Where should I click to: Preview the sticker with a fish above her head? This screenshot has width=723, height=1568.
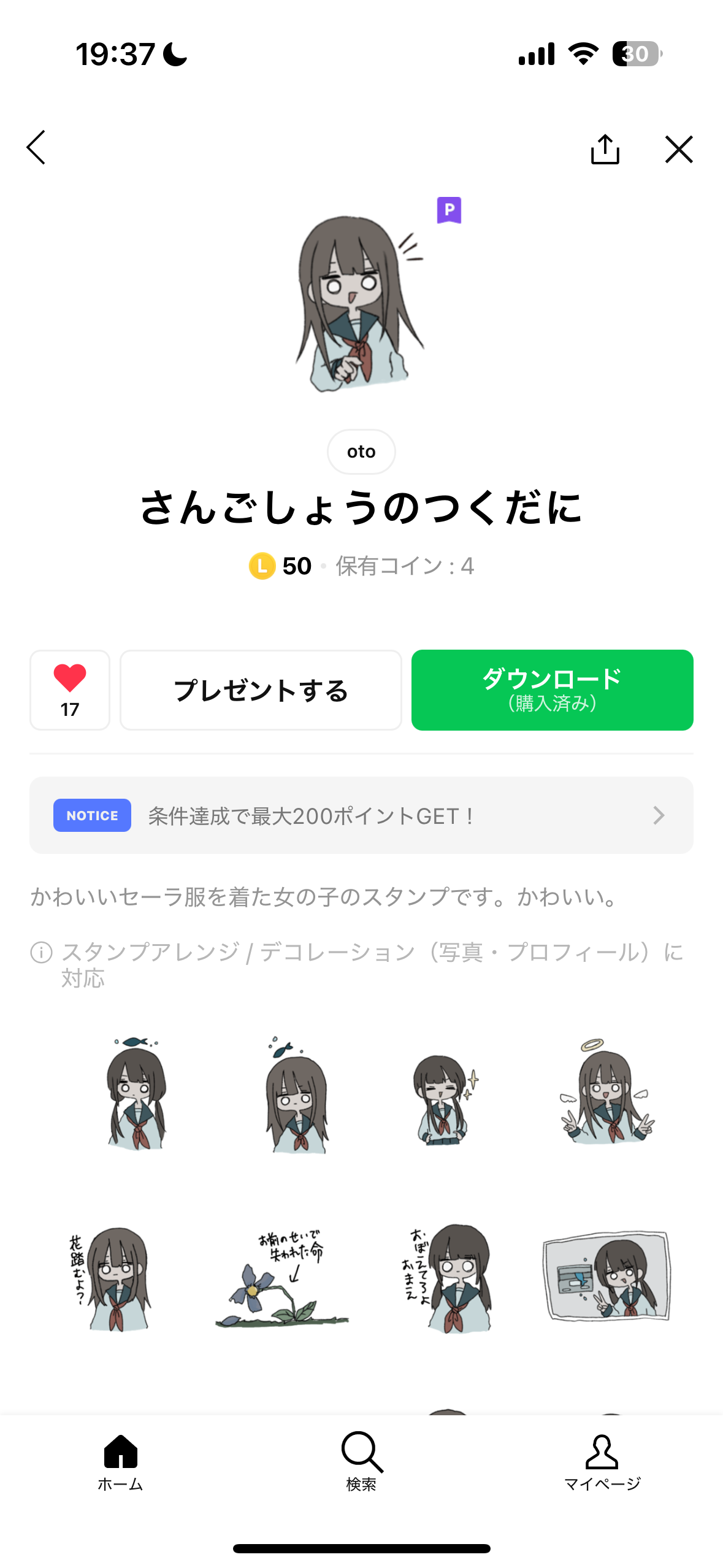(136, 1093)
